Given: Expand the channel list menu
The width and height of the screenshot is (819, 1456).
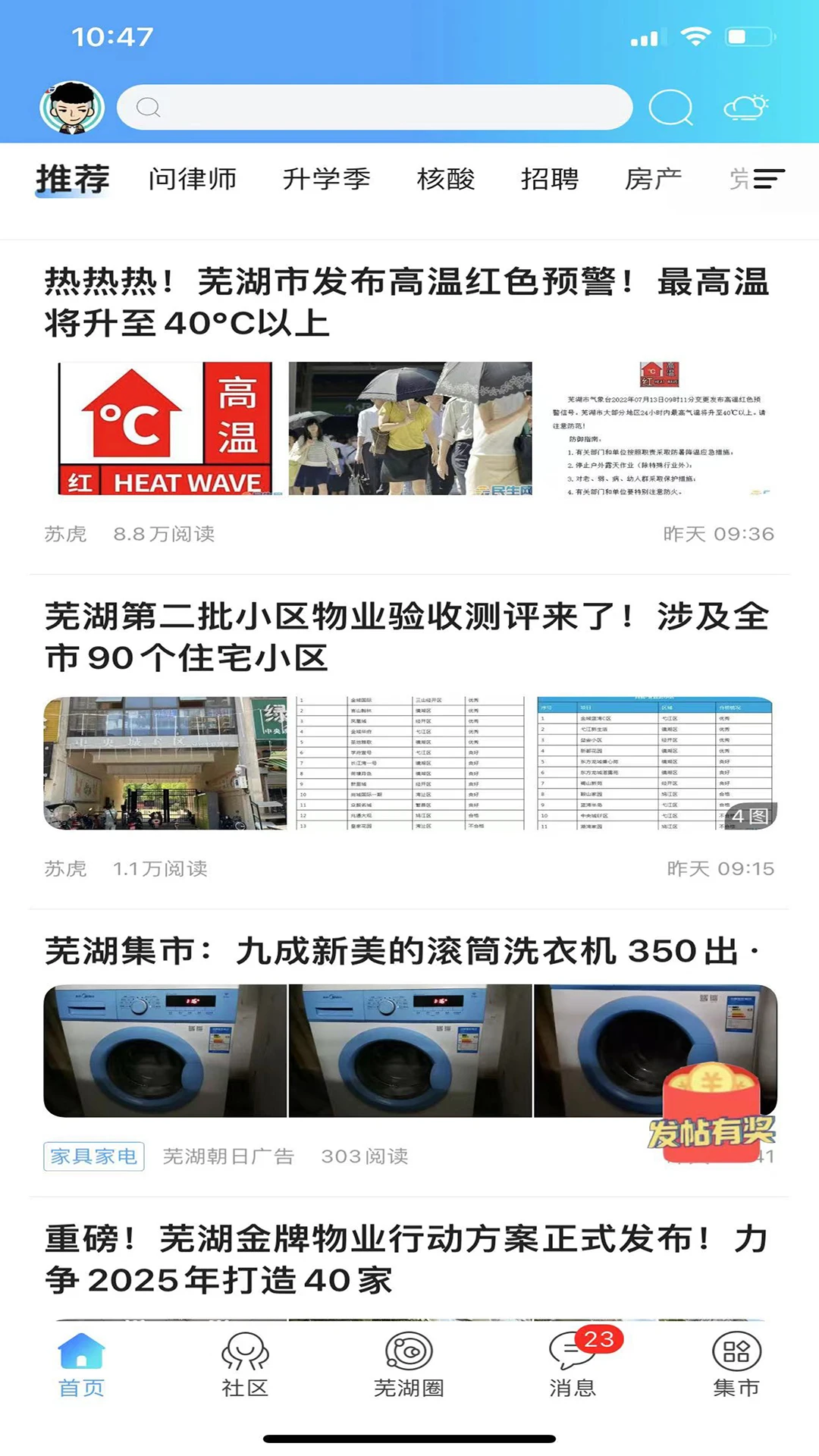Looking at the screenshot, I should click(x=768, y=179).
